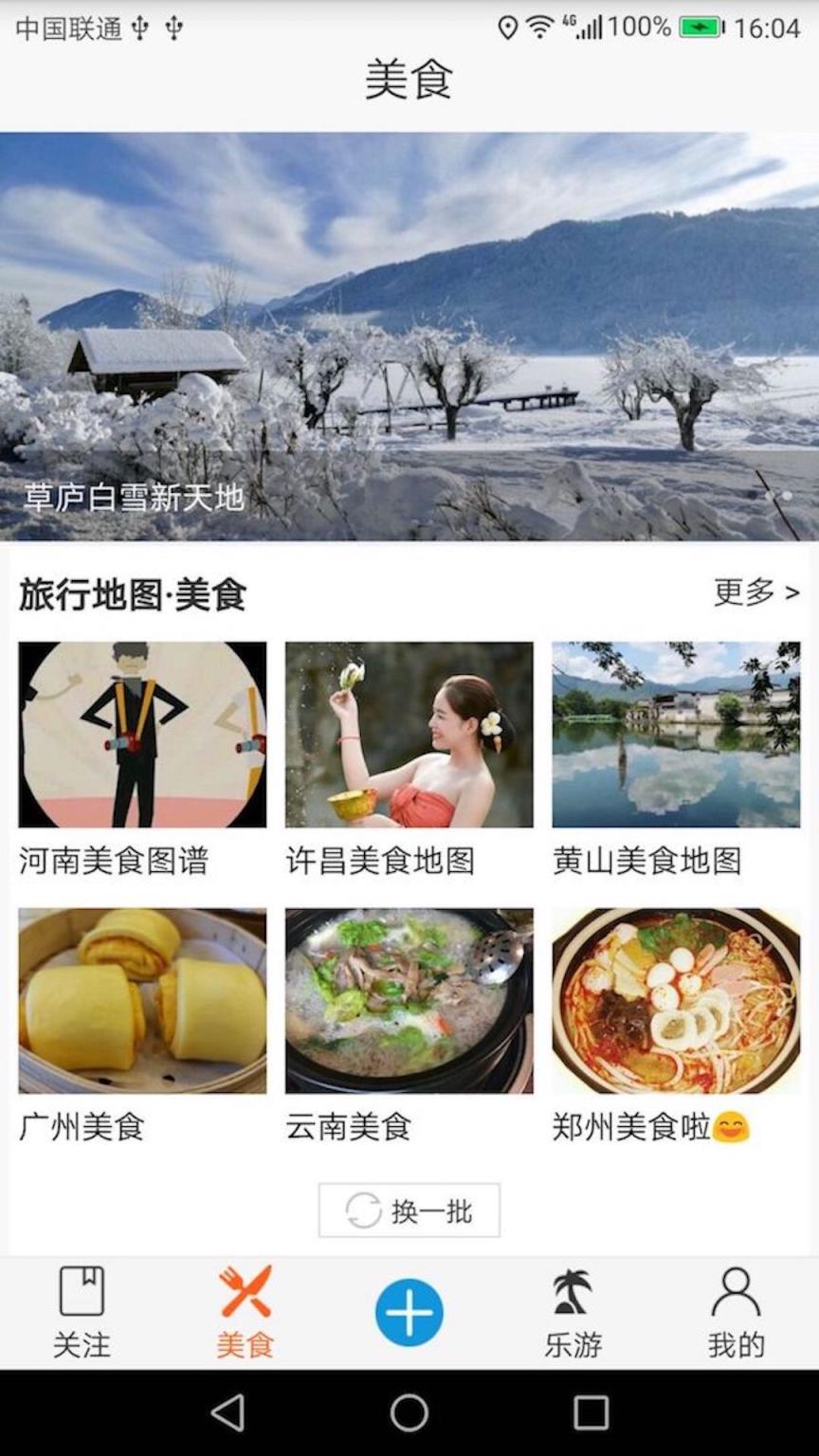
Task: Tap the battery indicator in the status bar
Action: (x=700, y=26)
